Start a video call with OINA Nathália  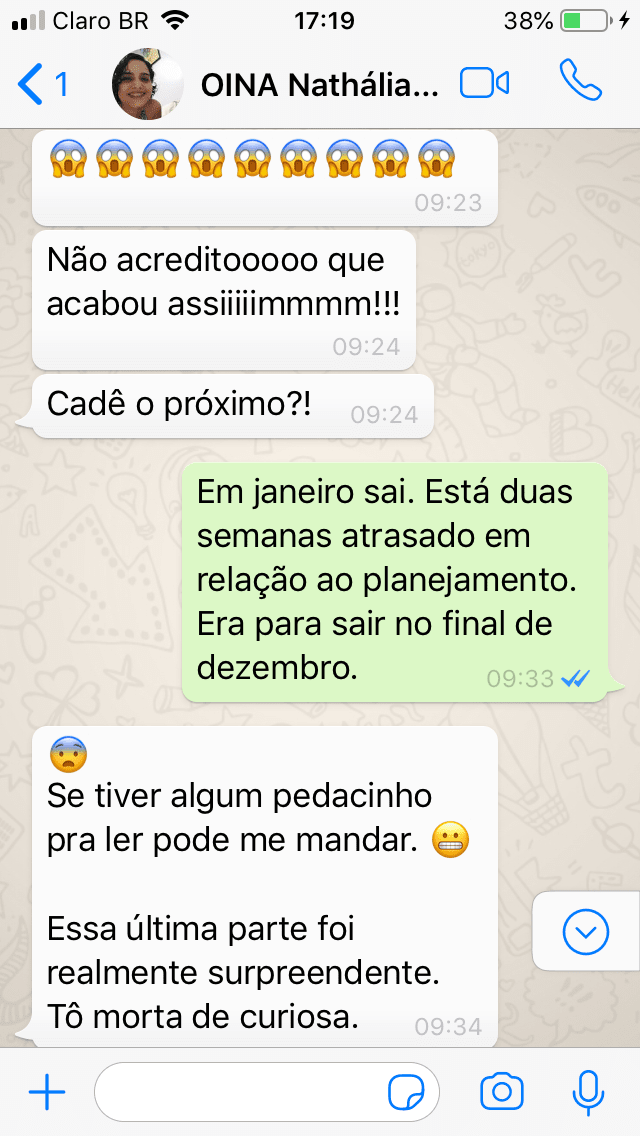click(485, 85)
